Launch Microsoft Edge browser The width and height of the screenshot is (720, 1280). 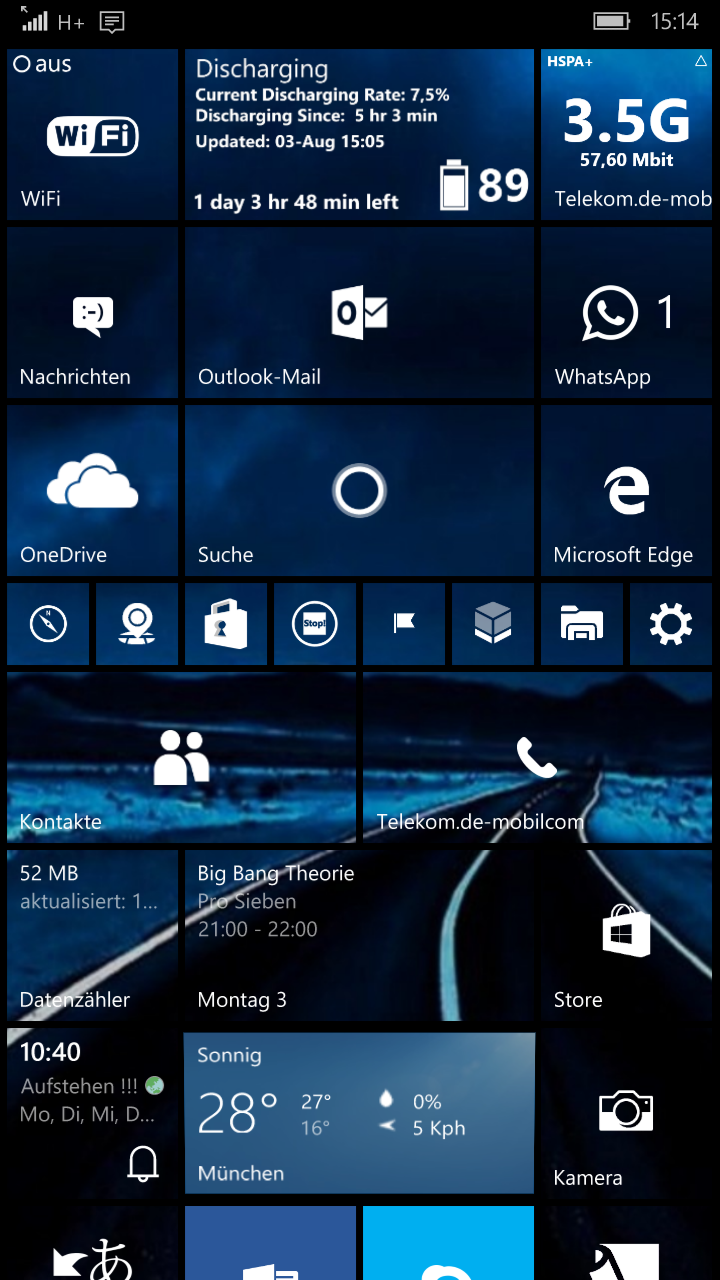point(626,490)
